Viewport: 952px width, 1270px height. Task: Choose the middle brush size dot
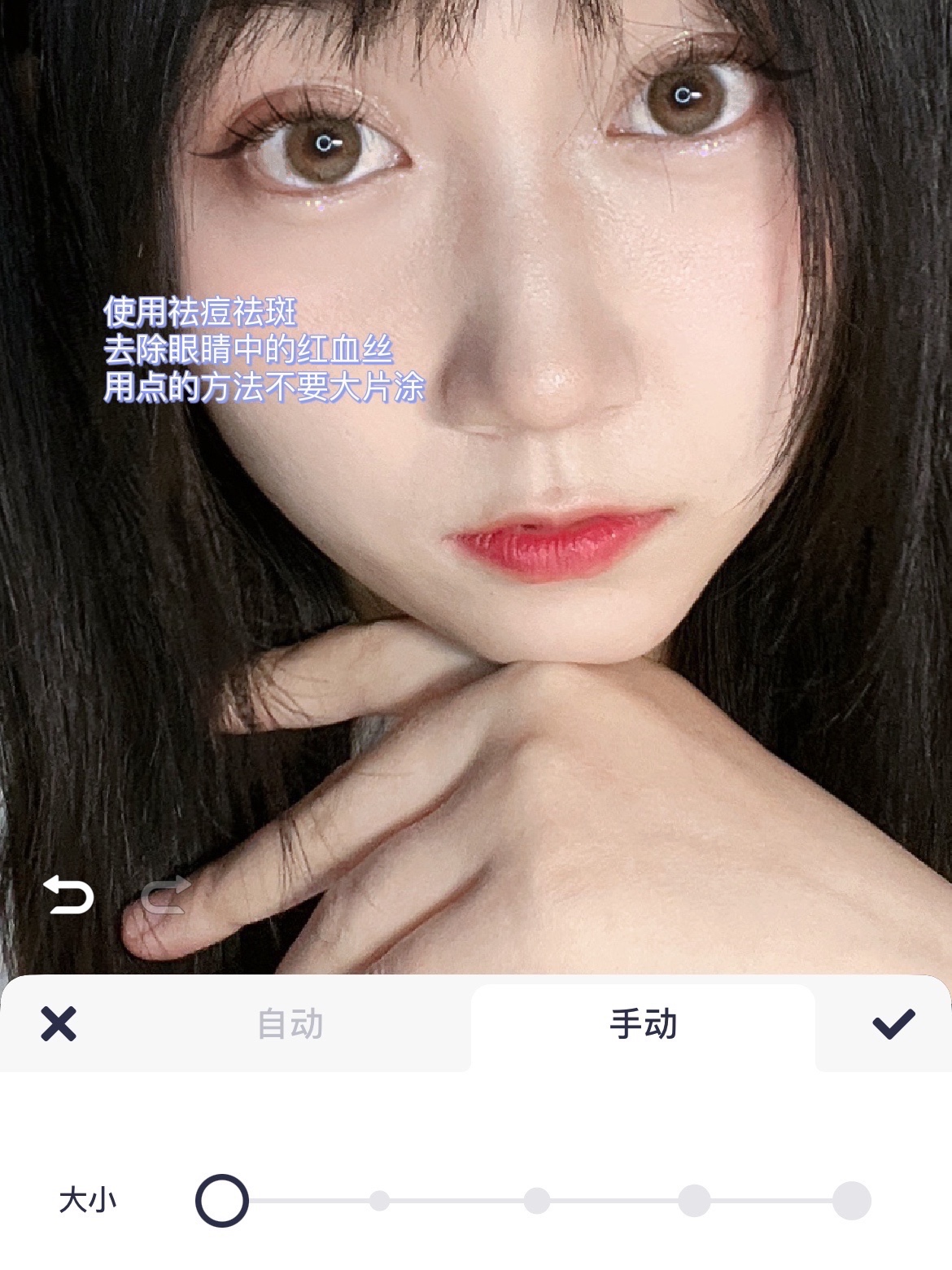click(x=537, y=1201)
